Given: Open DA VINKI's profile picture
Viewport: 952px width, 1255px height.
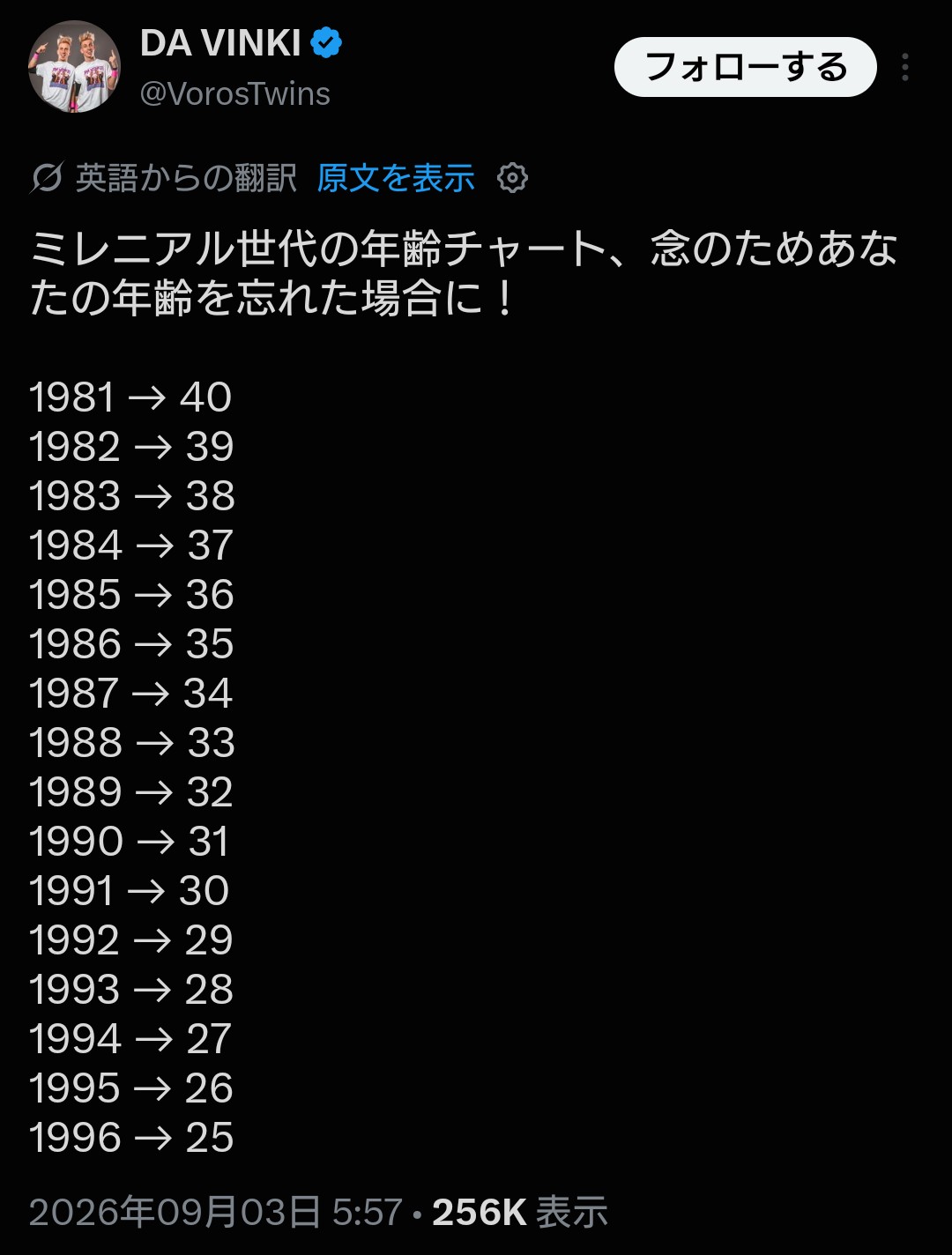Looking at the screenshot, I should tap(74, 67).
